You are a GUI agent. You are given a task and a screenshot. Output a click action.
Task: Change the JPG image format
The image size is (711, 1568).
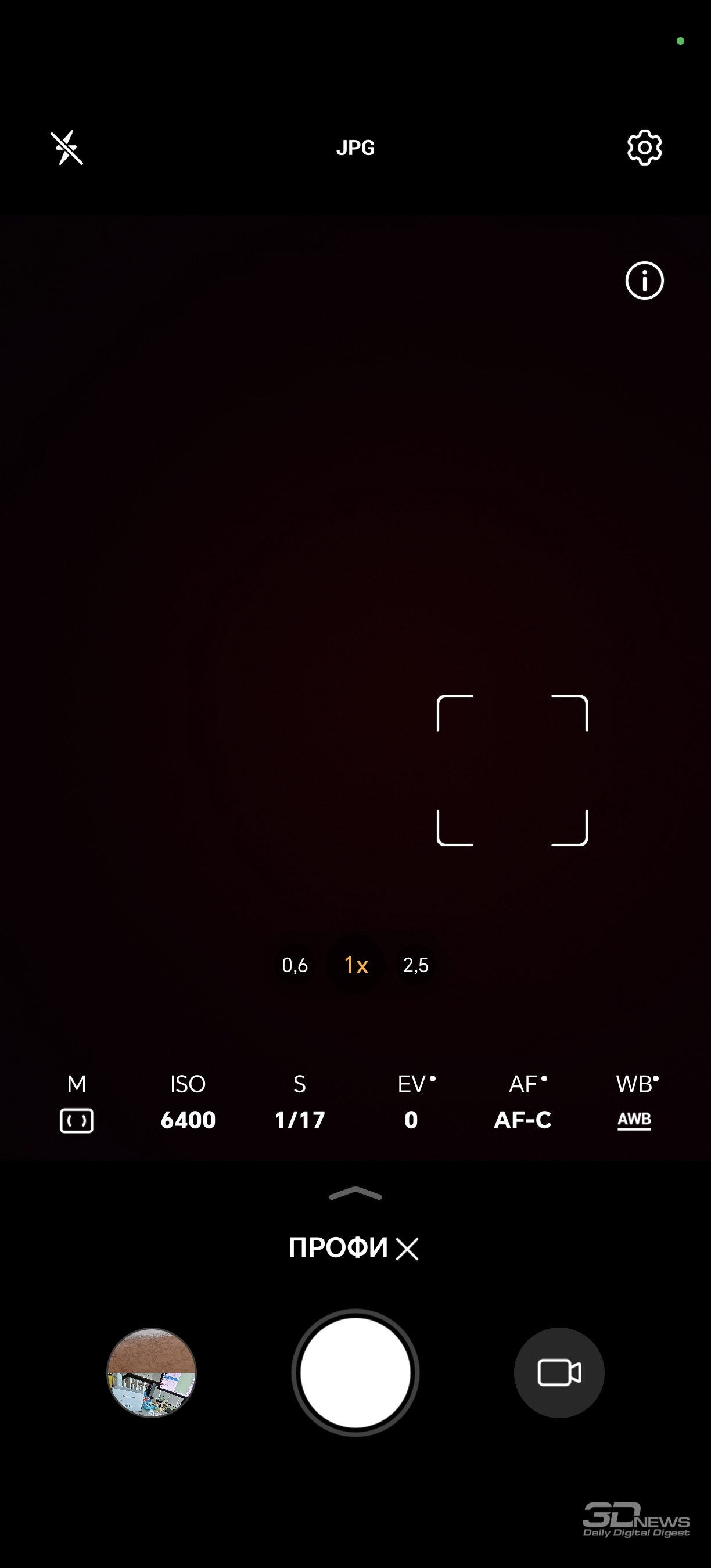(355, 148)
